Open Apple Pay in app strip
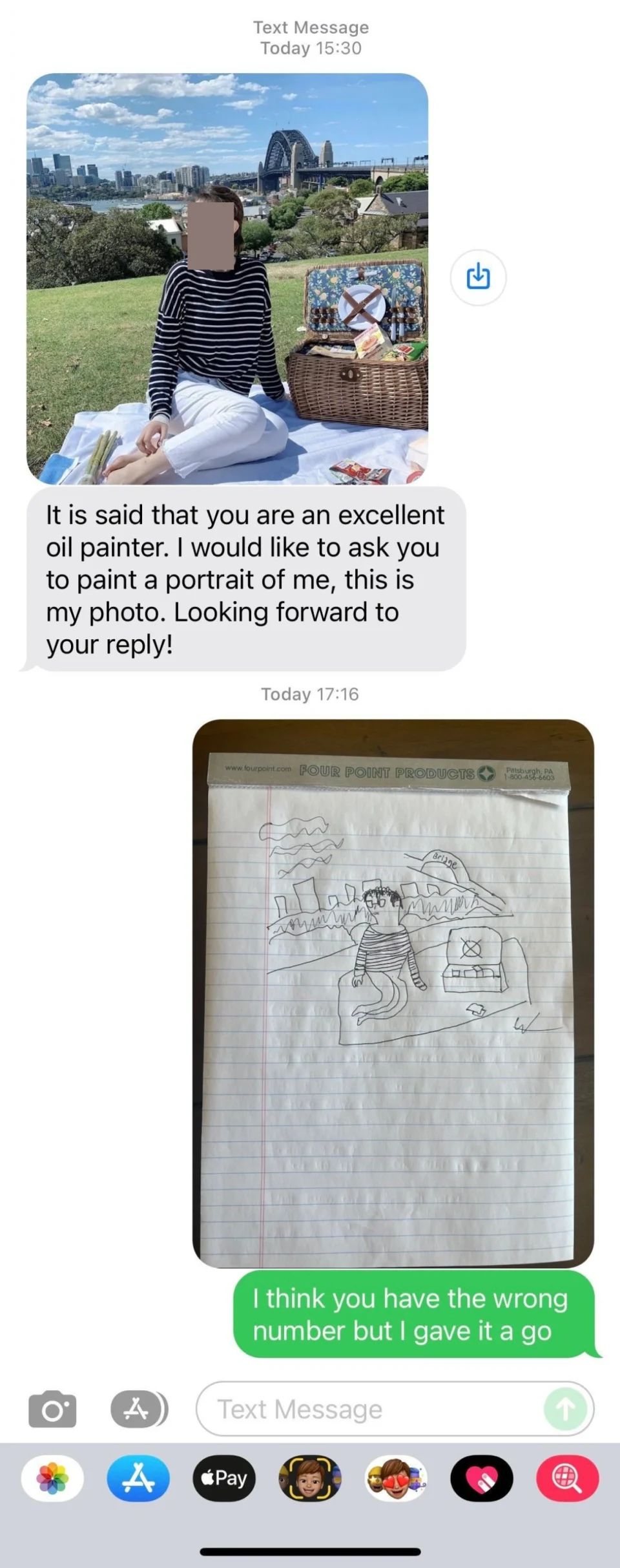Viewport: 620px width, 1568px height. click(x=224, y=1478)
